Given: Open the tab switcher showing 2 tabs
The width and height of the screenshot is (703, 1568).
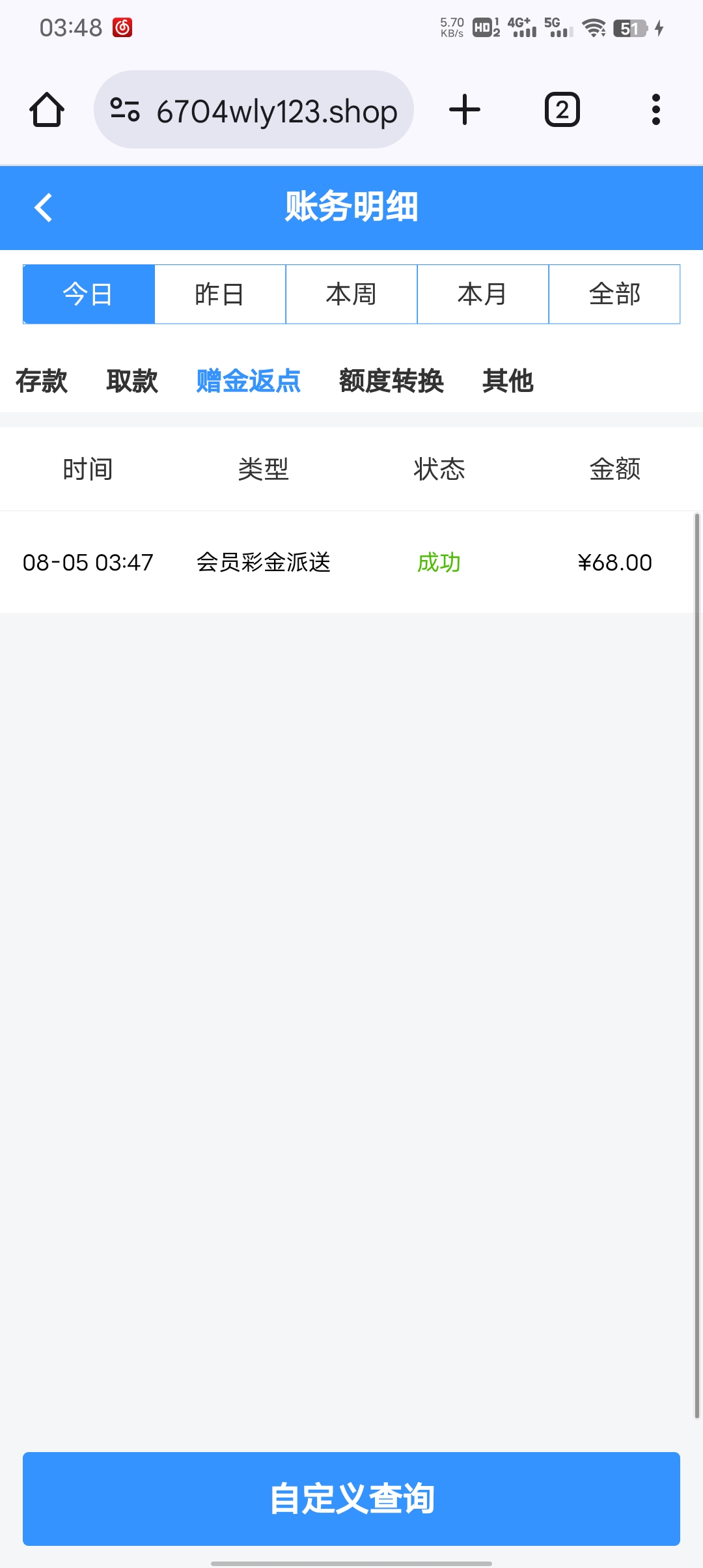Looking at the screenshot, I should click(x=562, y=109).
